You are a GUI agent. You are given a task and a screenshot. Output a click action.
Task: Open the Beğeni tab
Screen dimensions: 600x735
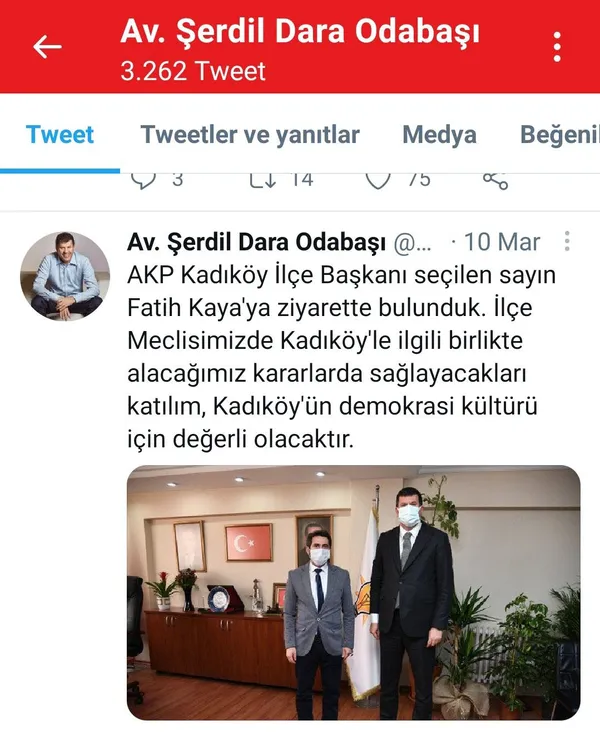click(558, 135)
